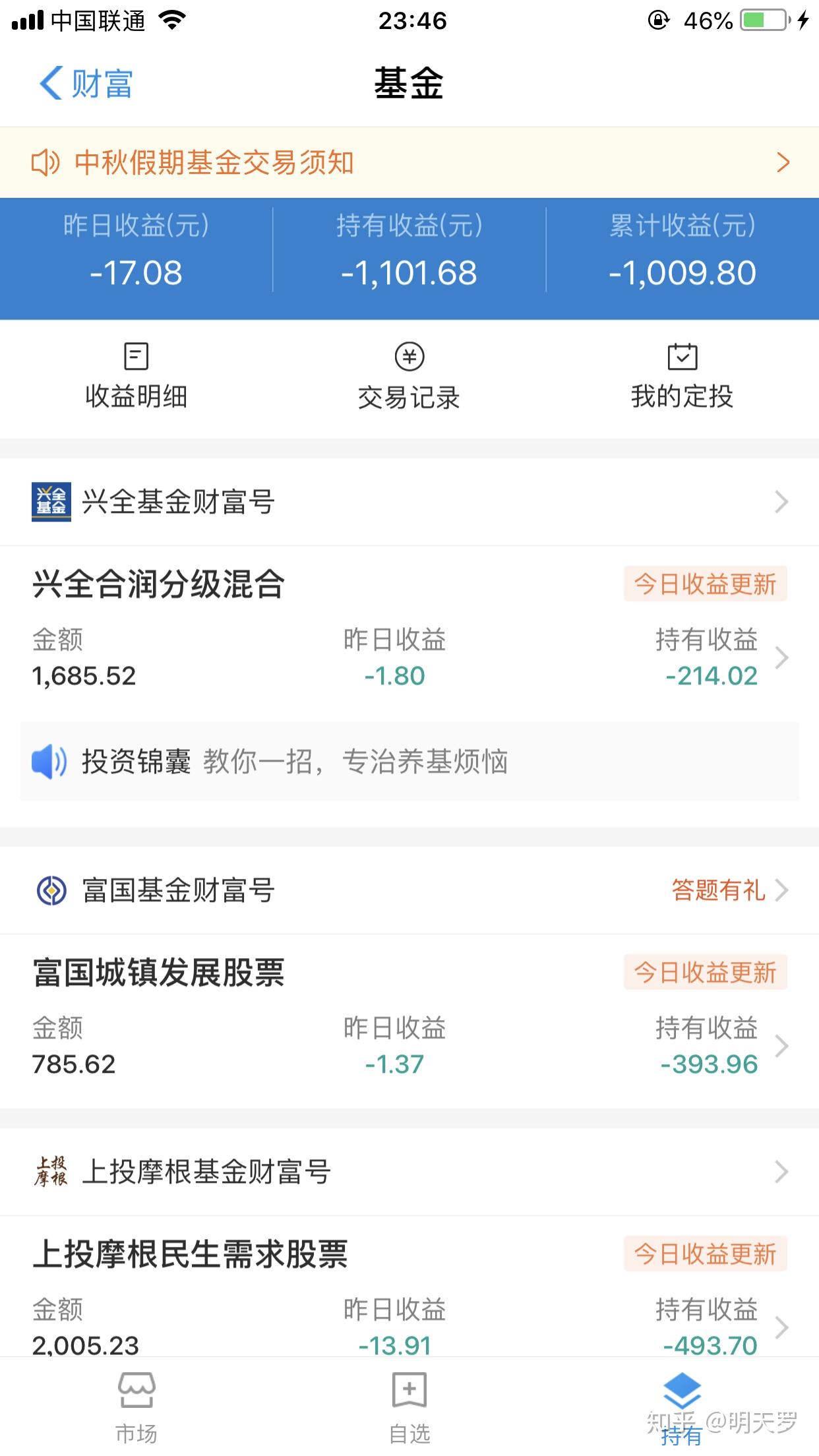Tap the 富国基金 fund house logo
Screen dimensions: 819x1456
(x=49, y=891)
